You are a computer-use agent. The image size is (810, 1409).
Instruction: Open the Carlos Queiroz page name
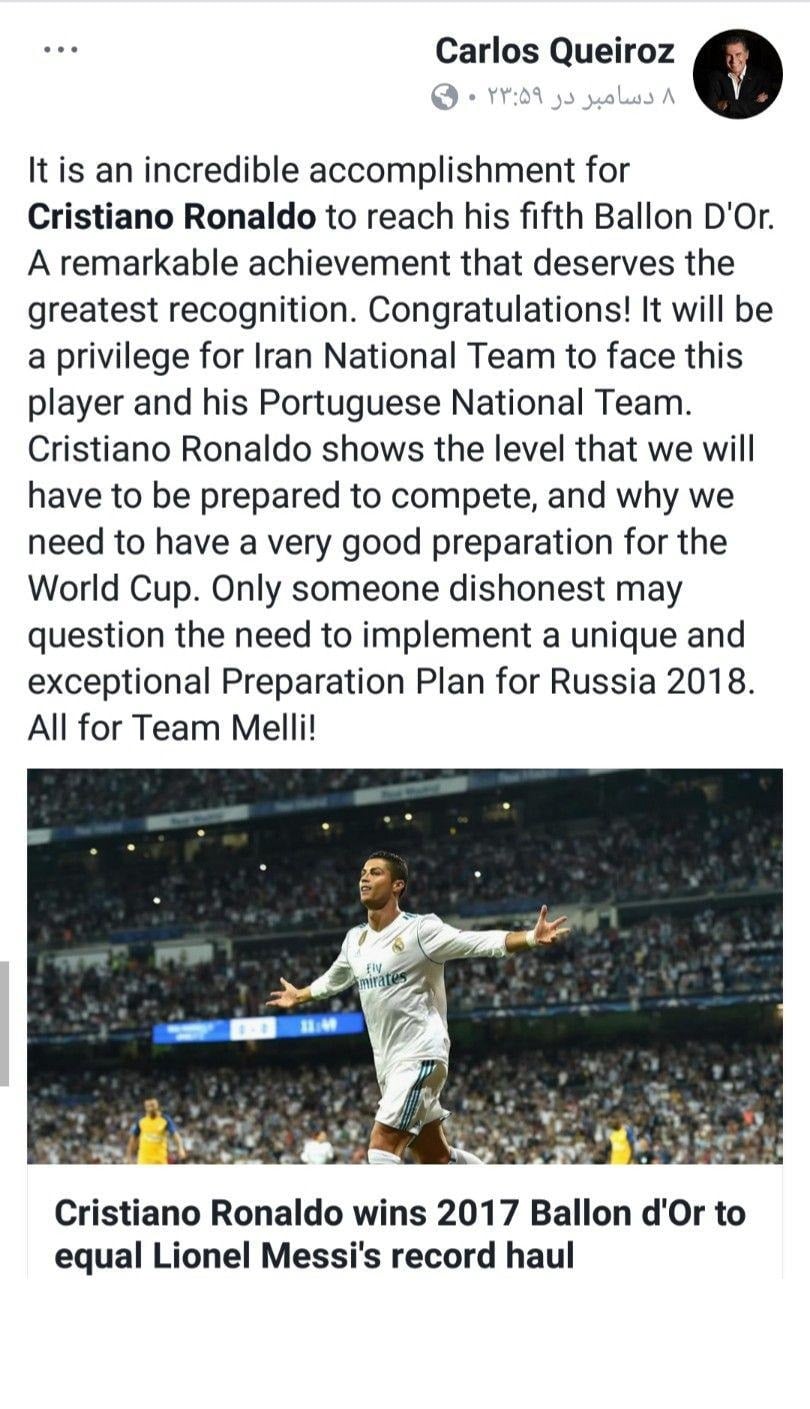tap(554, 53)
